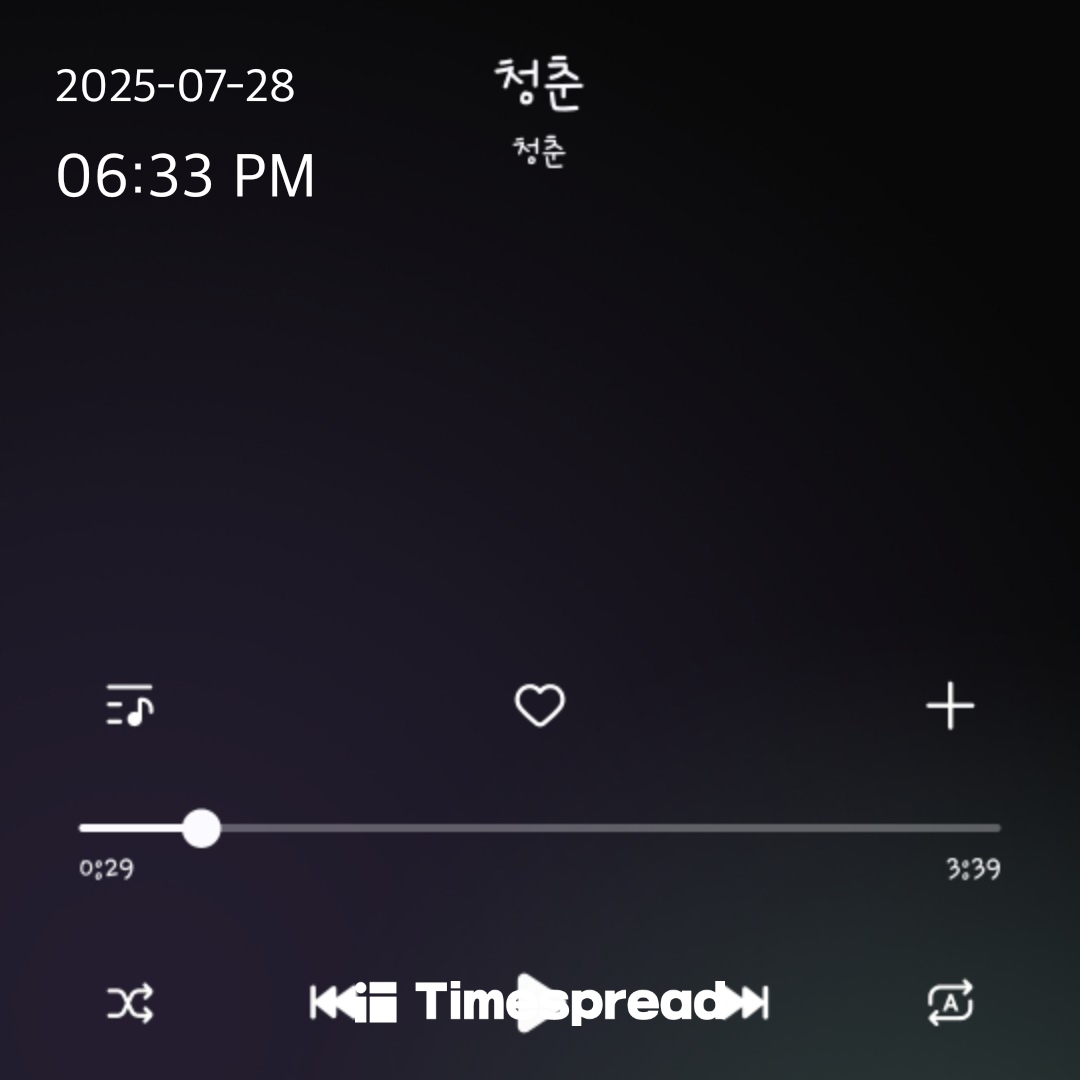Screen dimensions: 1080x1080
Task: Like the song 청춘
Action: pos(540,707)
